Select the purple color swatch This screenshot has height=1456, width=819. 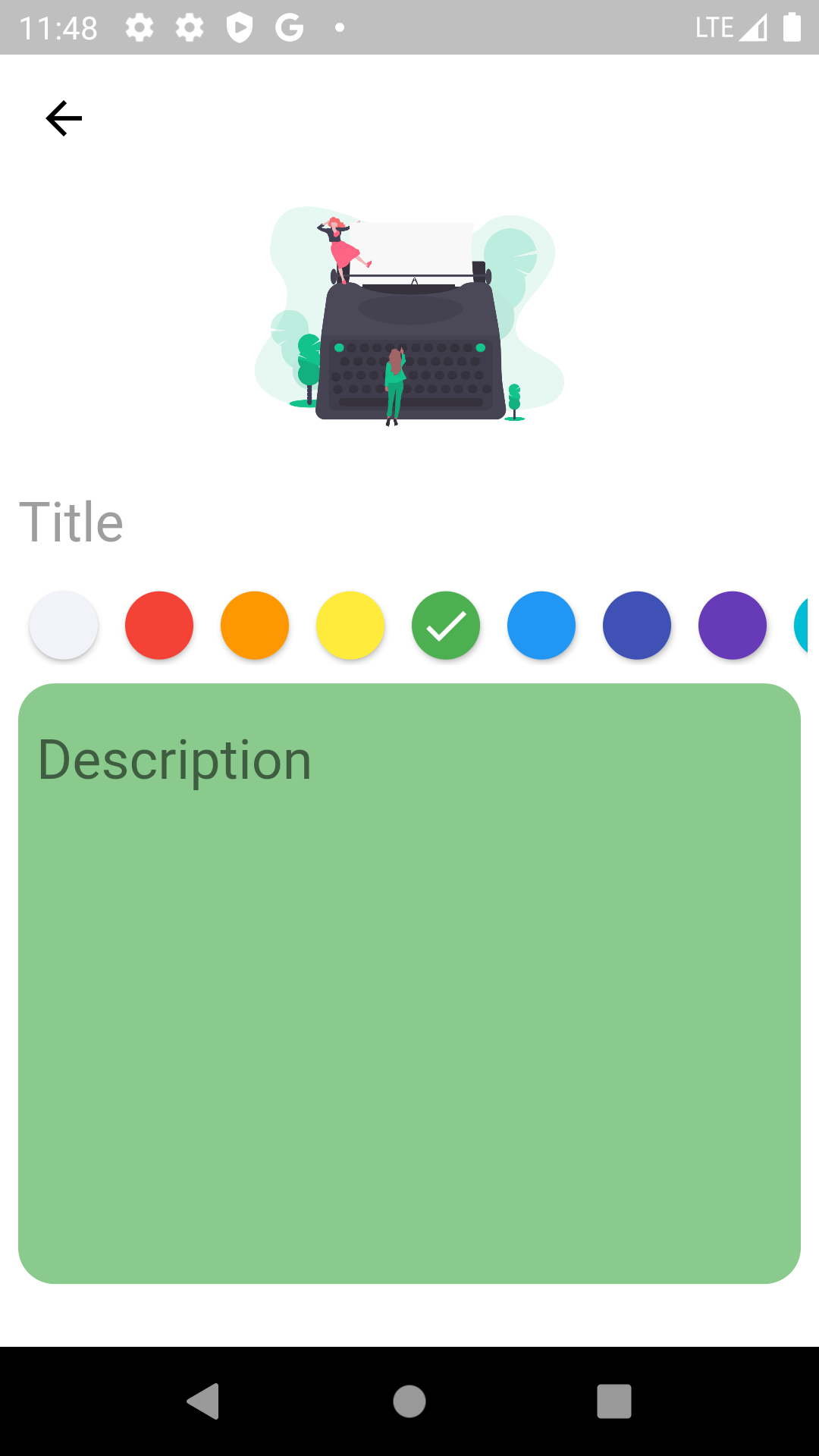click(733, 626)
